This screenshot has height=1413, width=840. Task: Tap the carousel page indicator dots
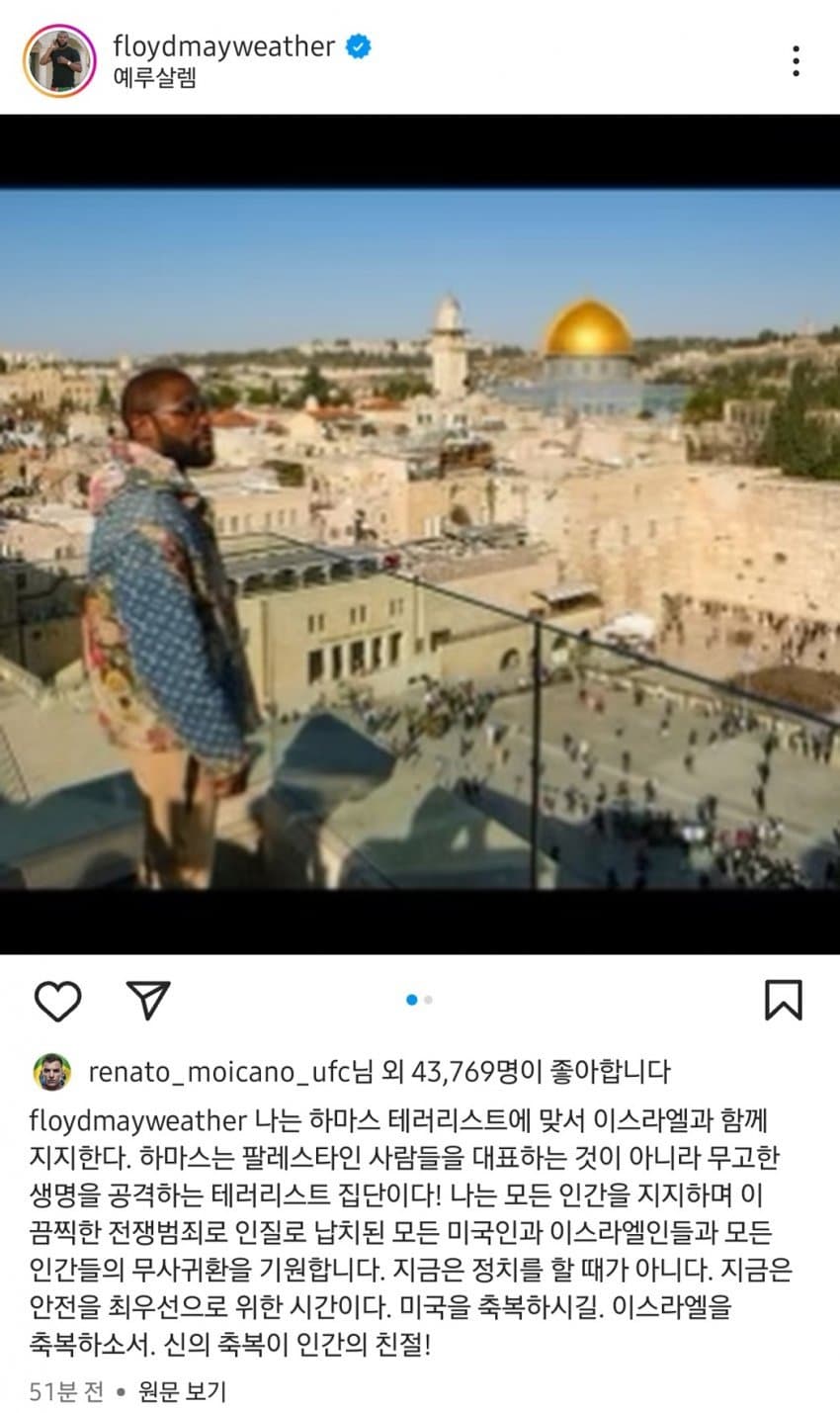pos(419,1000)
